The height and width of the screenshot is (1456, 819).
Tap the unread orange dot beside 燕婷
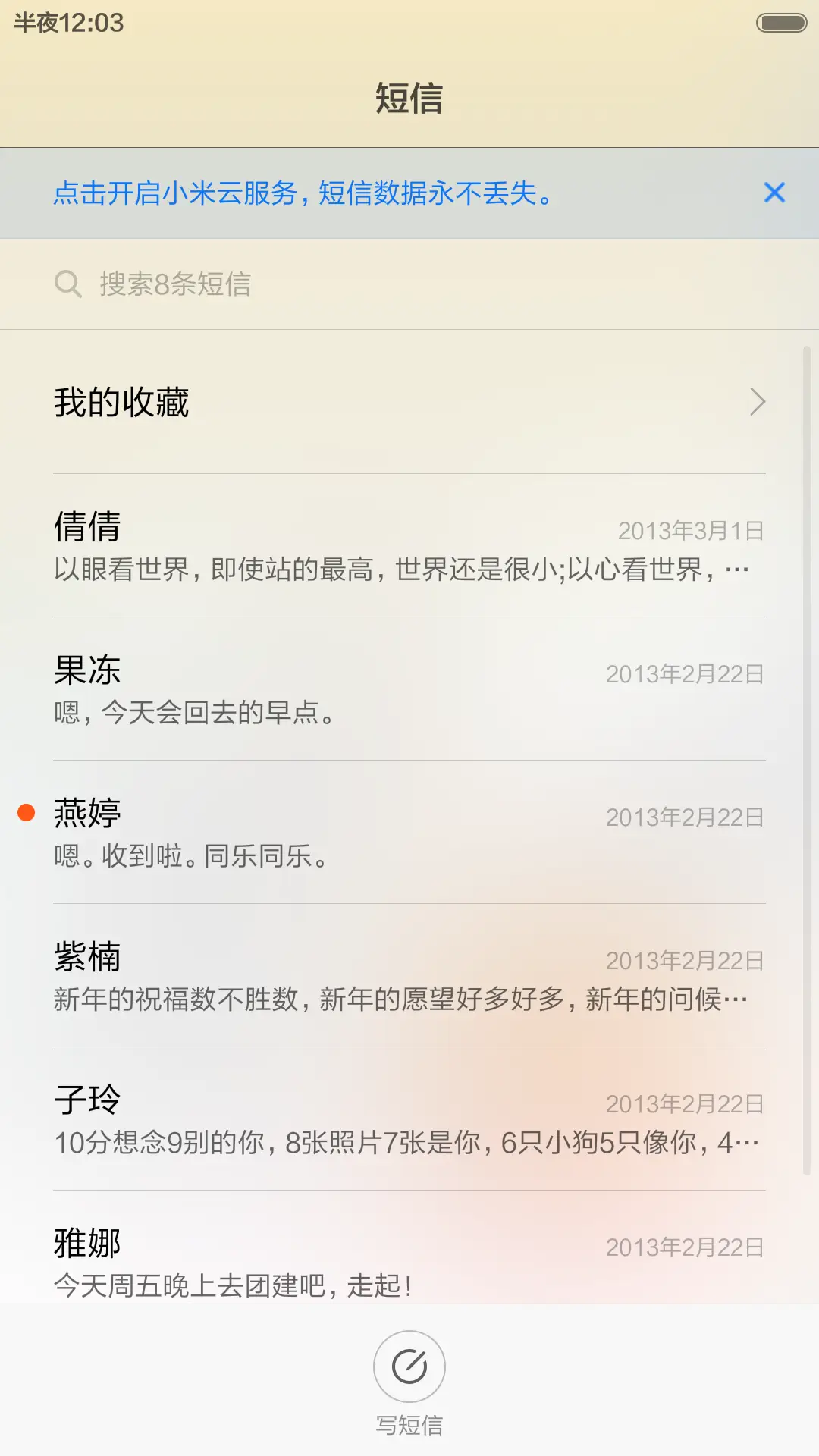click(25, 812)
